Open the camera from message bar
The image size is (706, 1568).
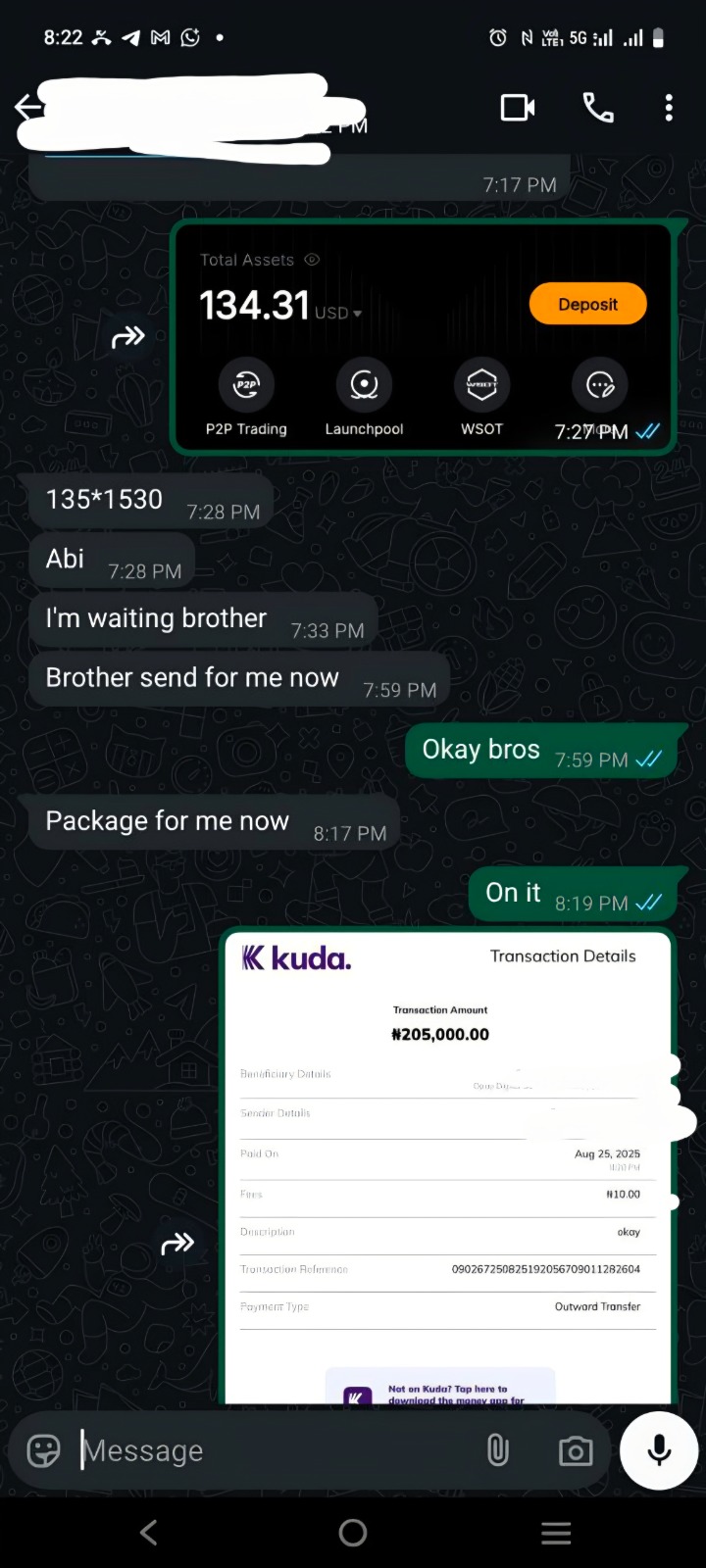click(576, 1451)
